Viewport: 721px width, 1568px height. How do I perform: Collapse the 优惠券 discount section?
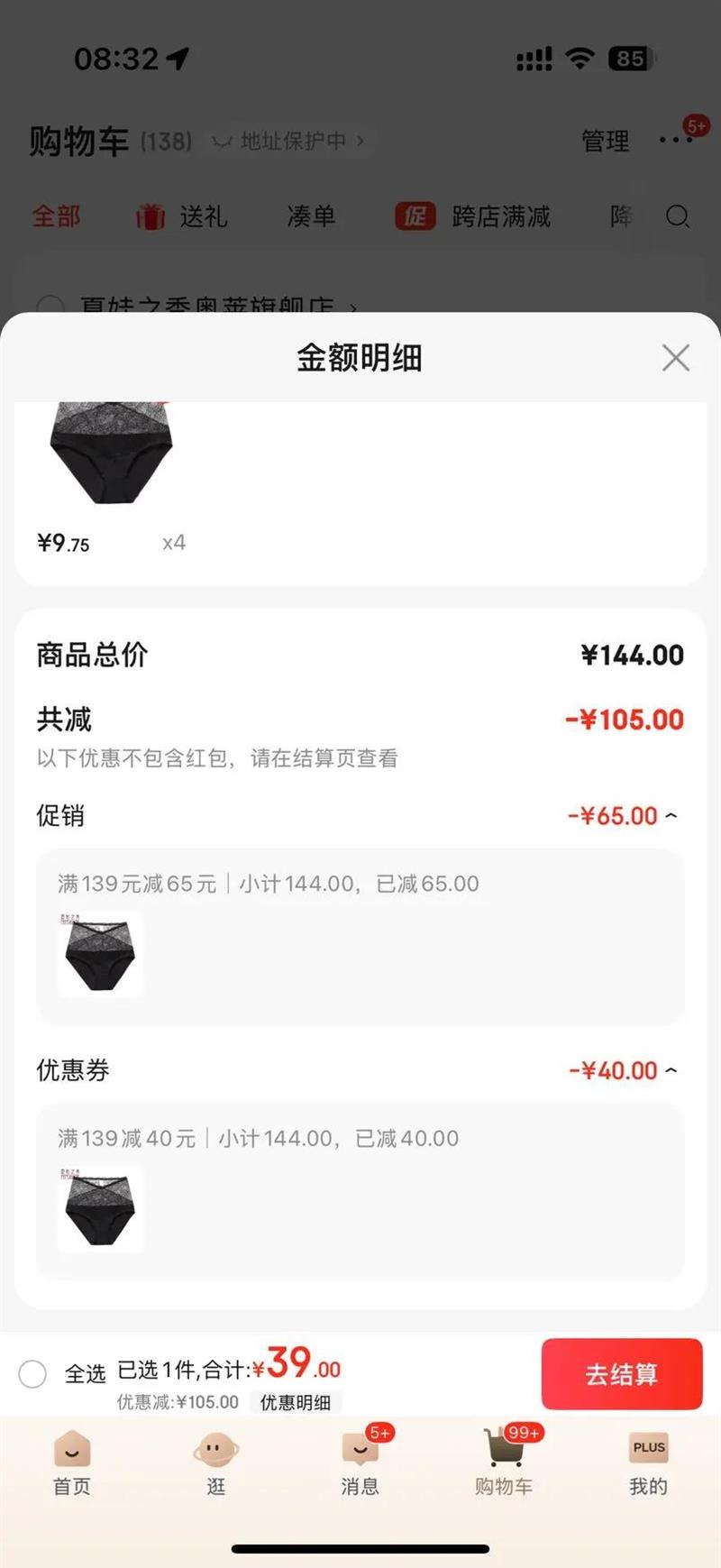(671, 1070)
